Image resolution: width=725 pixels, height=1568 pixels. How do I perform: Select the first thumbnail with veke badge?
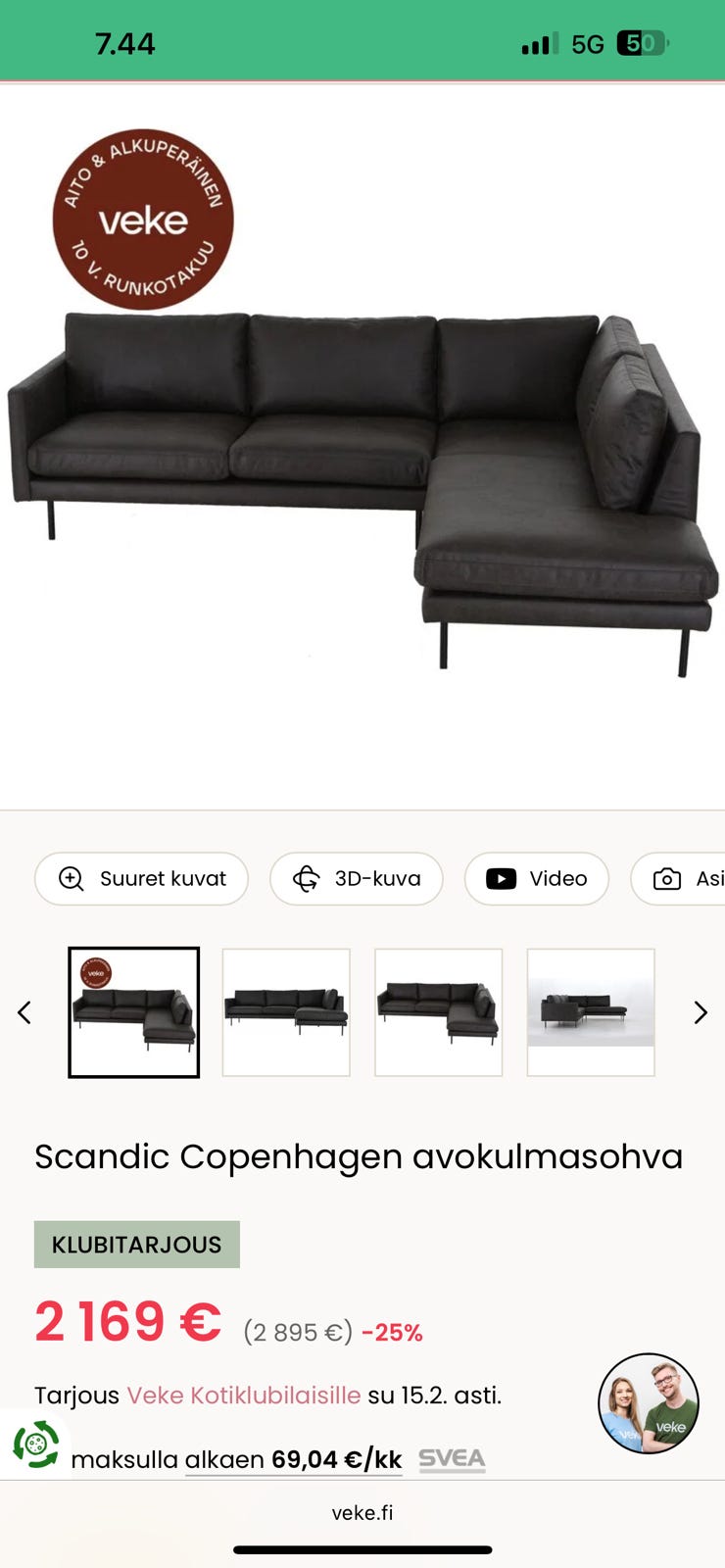[133, 1012]
